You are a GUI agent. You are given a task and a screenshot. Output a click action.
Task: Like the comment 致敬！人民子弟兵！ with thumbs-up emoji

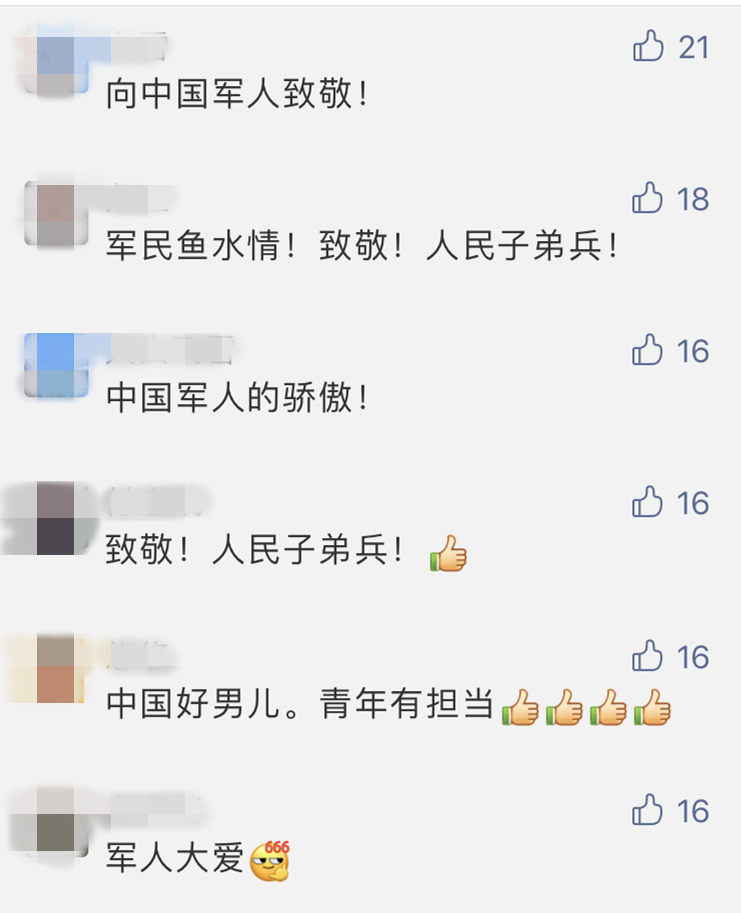(x=648, y=502)
